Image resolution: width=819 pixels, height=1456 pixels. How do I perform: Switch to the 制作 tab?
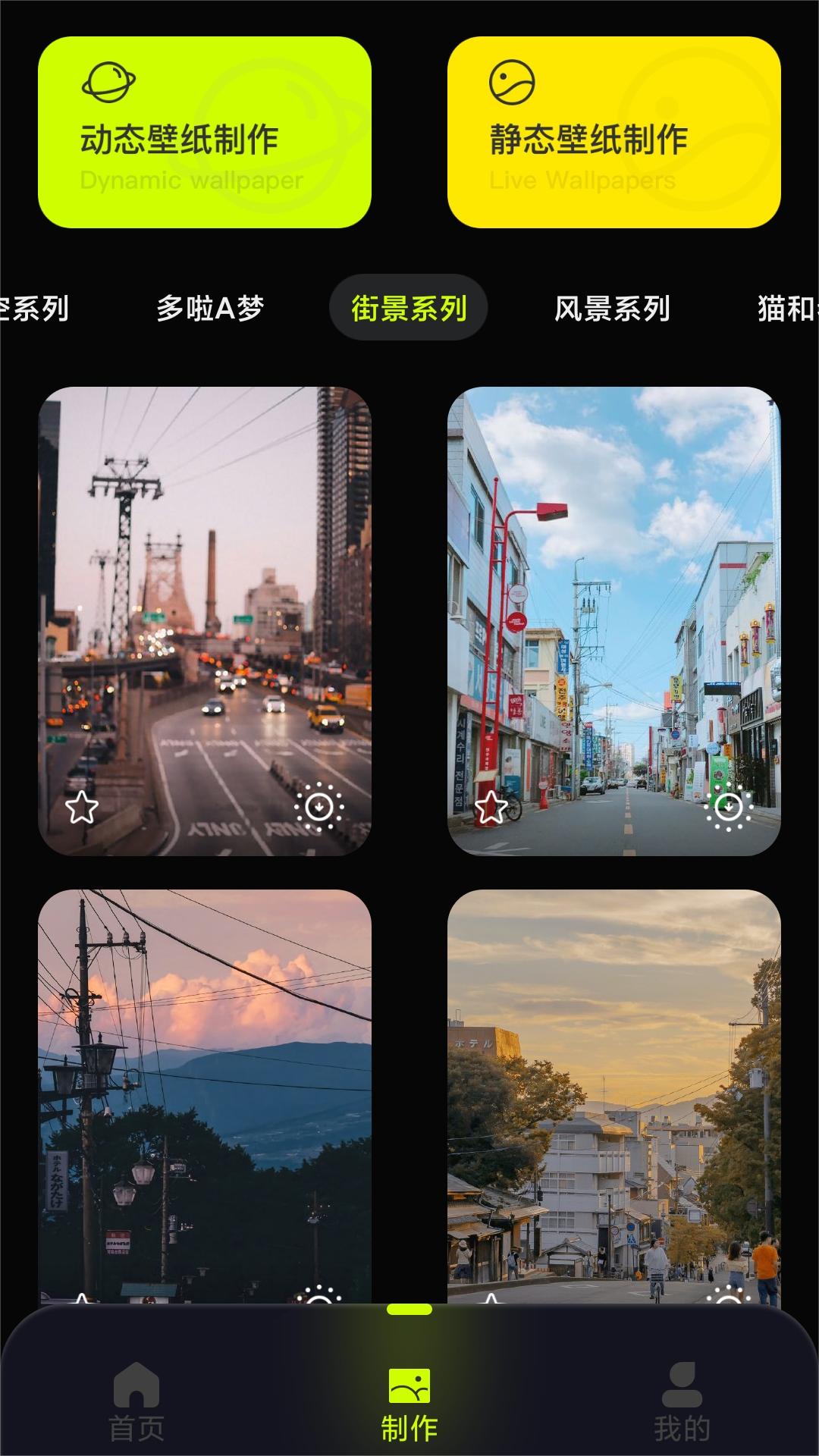pos(409,1403)
